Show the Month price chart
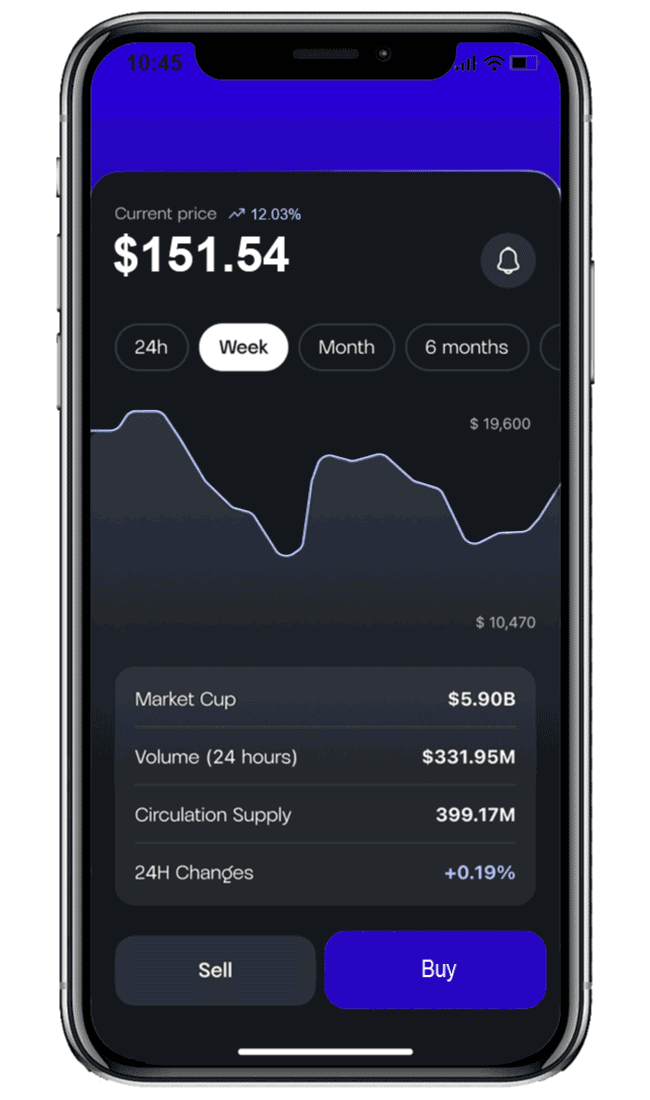 pyautogui.click(x=346, y=348)
